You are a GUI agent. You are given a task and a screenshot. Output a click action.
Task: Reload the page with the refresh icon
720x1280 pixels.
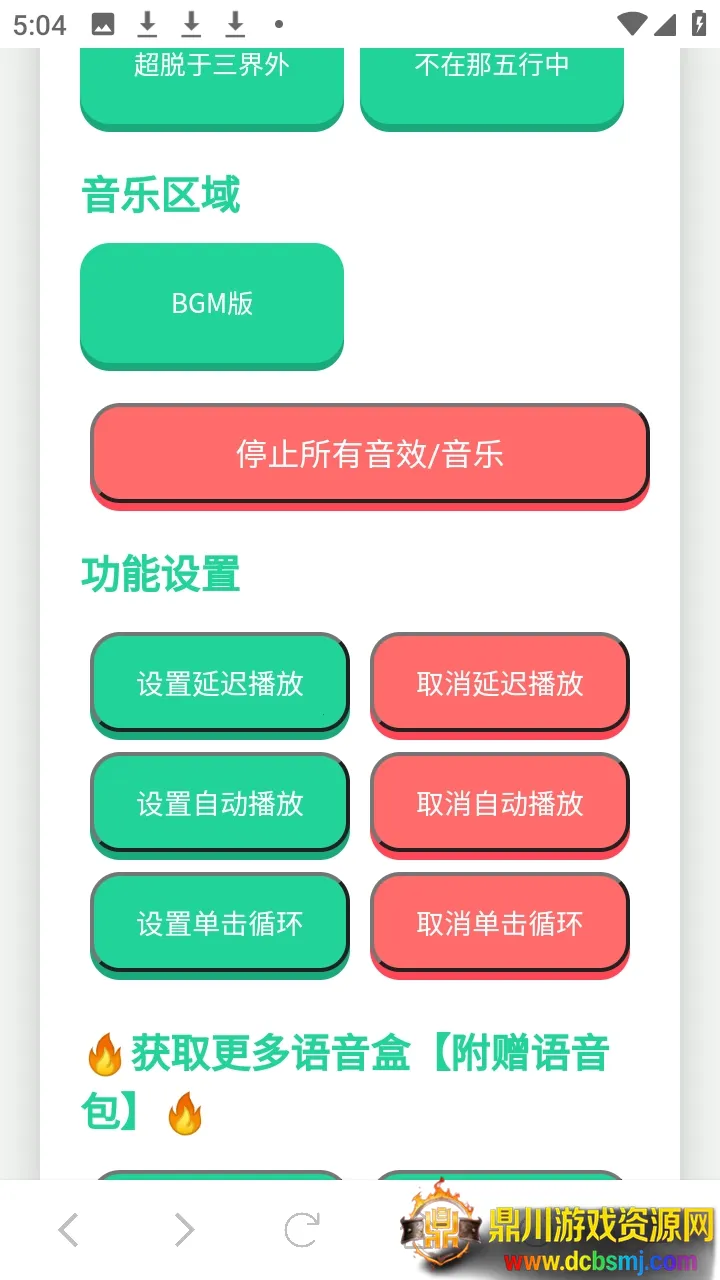[301, 1230]
